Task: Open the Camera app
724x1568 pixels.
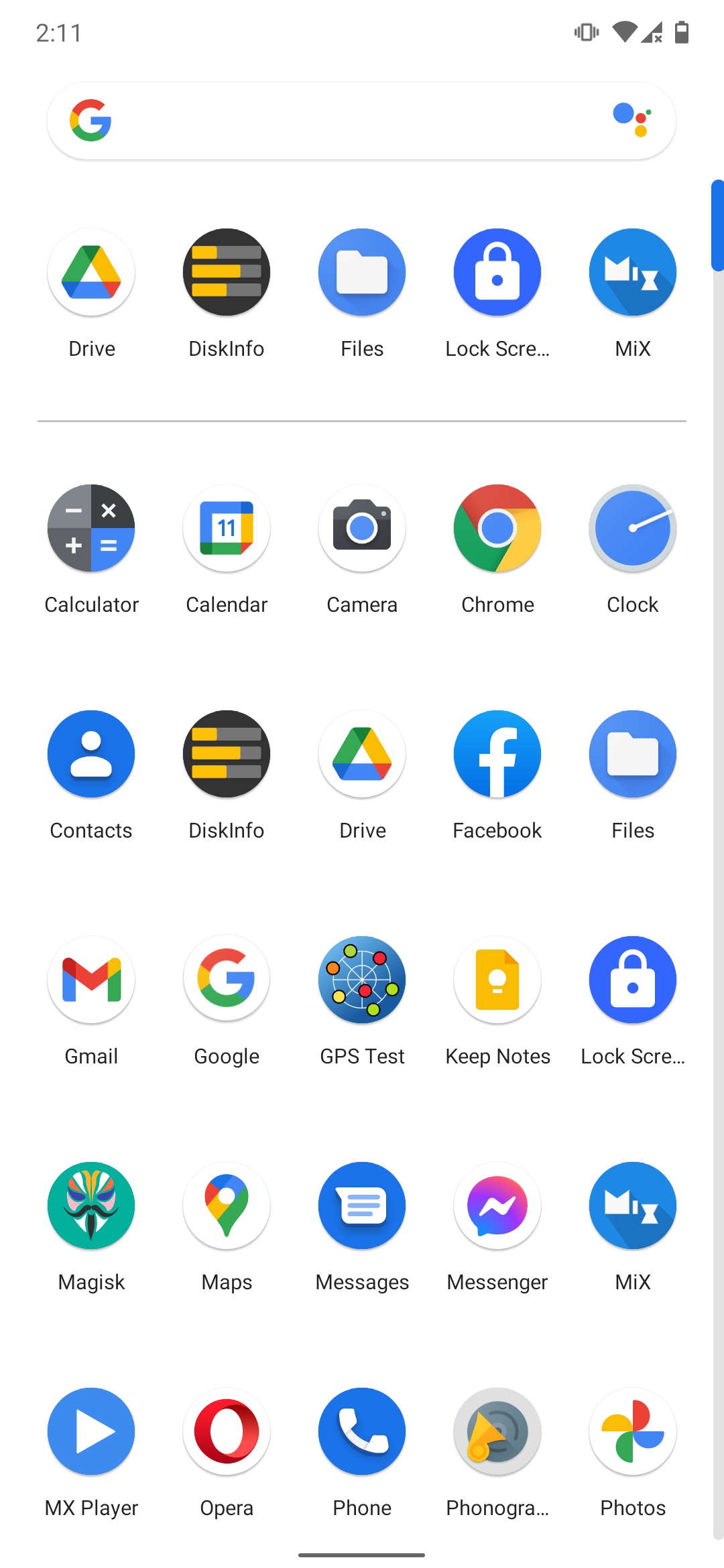Action: (362, 529)
